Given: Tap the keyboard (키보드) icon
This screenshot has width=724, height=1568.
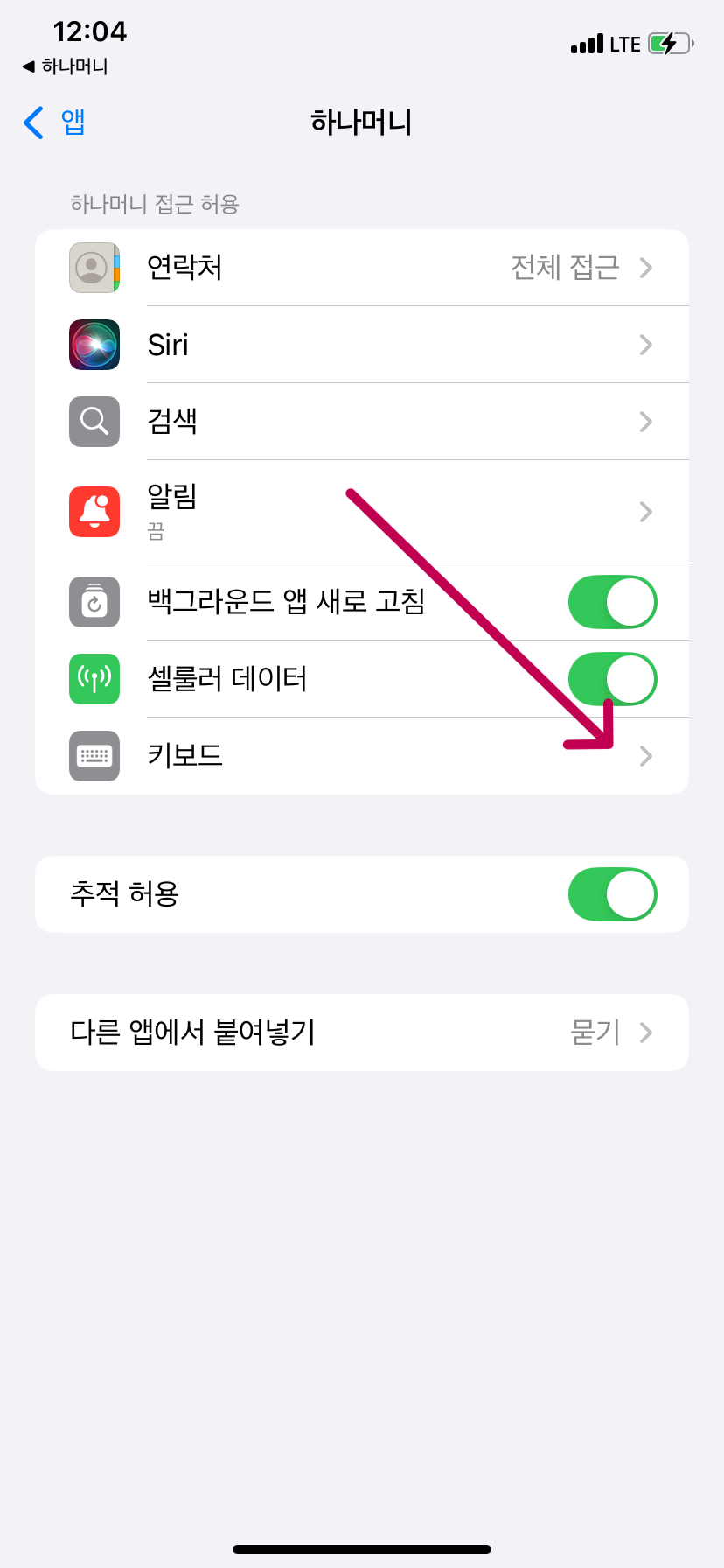Looking at the screenshot, I should pyautogui.click(x=94, y=756).
